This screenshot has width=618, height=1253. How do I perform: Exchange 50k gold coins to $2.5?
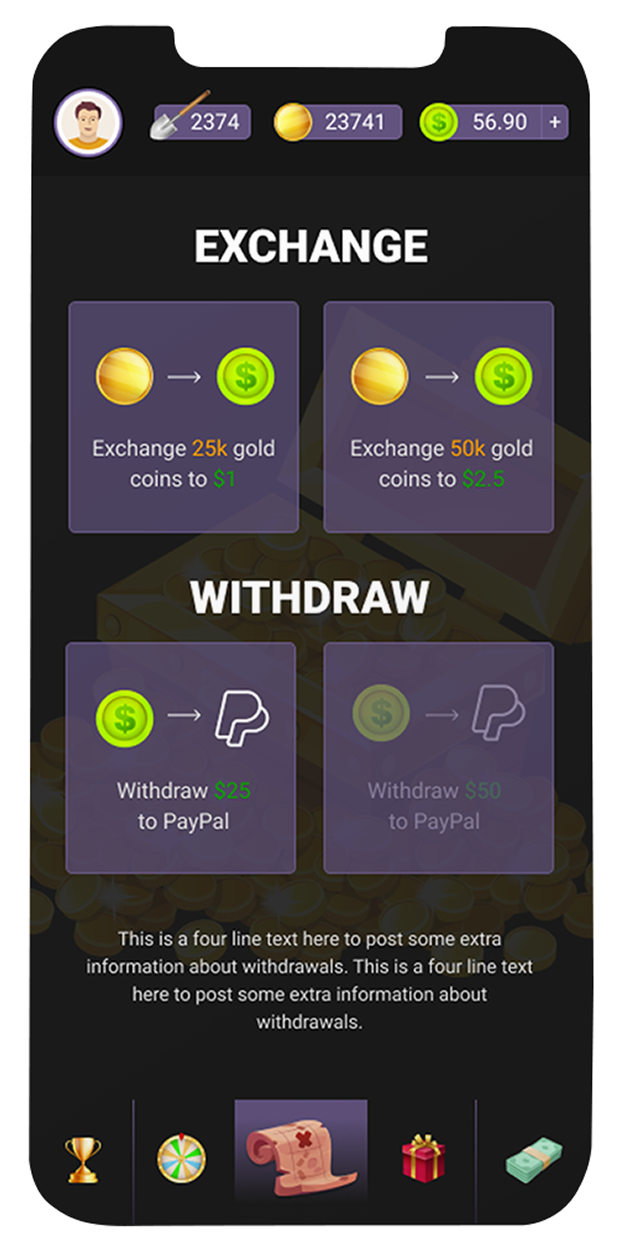click(438, 417)
